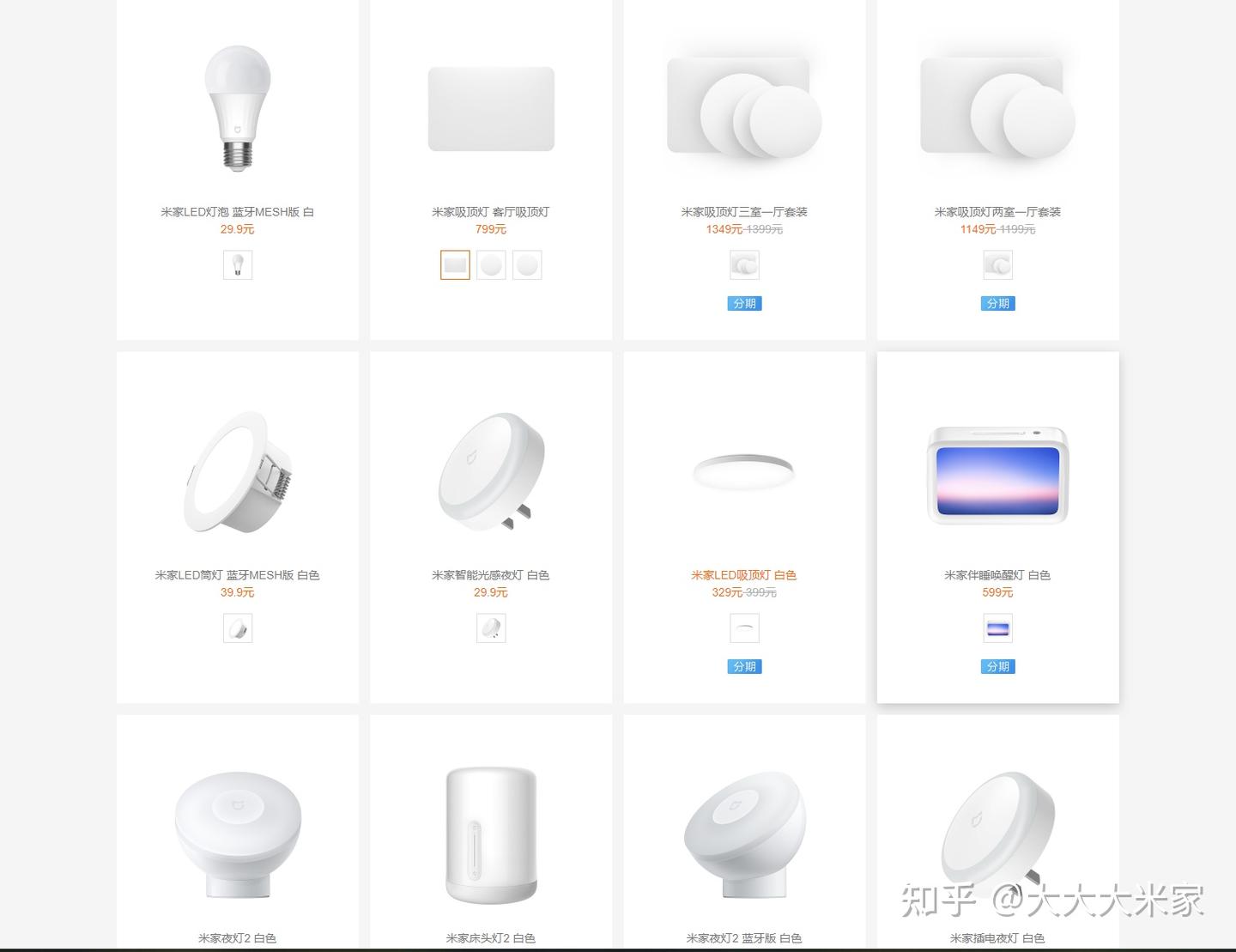The width and height of the screenshot is (1236, 952).
Task: Select the variant thumbnail under 米家伴睡唤醒灯
Action: (x=997, y=628)
